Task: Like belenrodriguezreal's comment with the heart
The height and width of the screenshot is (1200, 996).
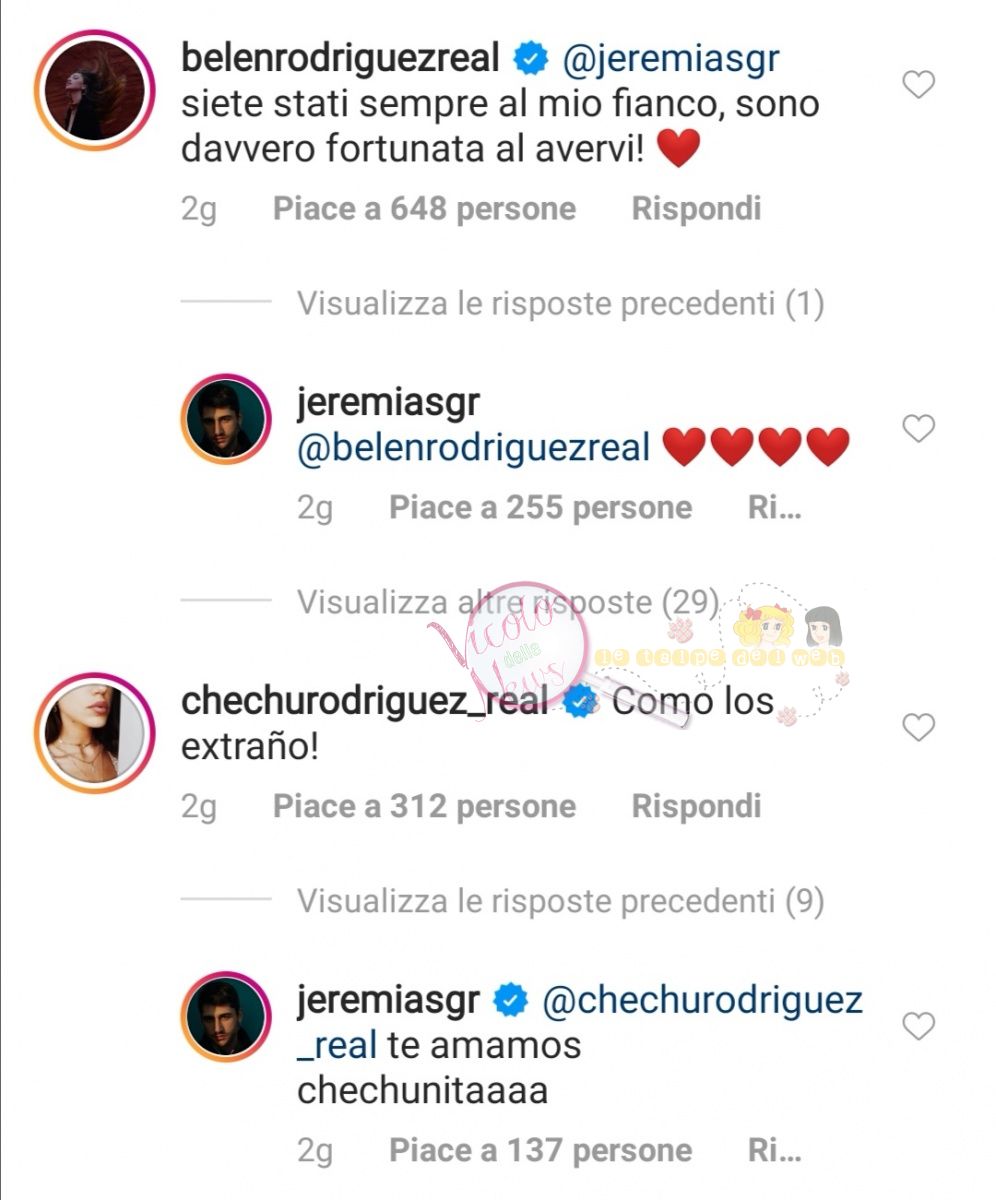Action: point(918,86)
